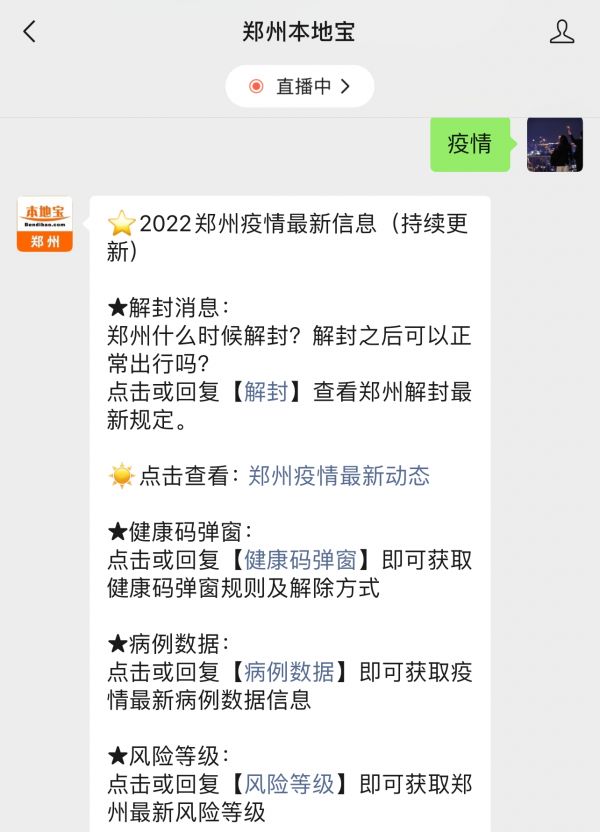This screenshot has height=832, width=600.
Task: Open the 解封 link
Action: (x=266, y=393)
